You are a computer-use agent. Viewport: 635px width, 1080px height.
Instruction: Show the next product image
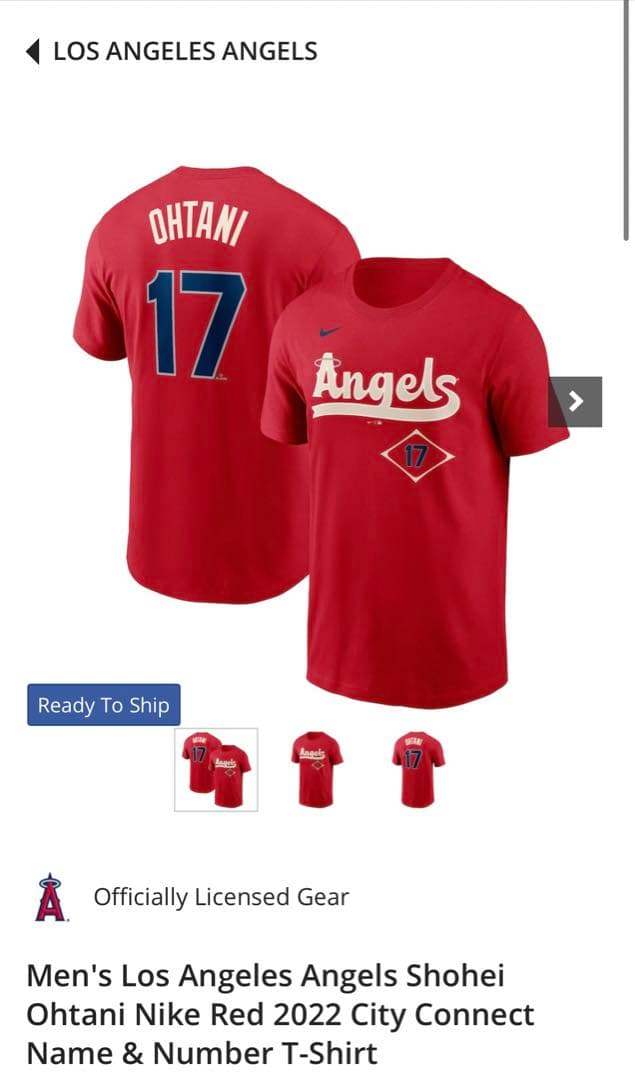[575, 401]
